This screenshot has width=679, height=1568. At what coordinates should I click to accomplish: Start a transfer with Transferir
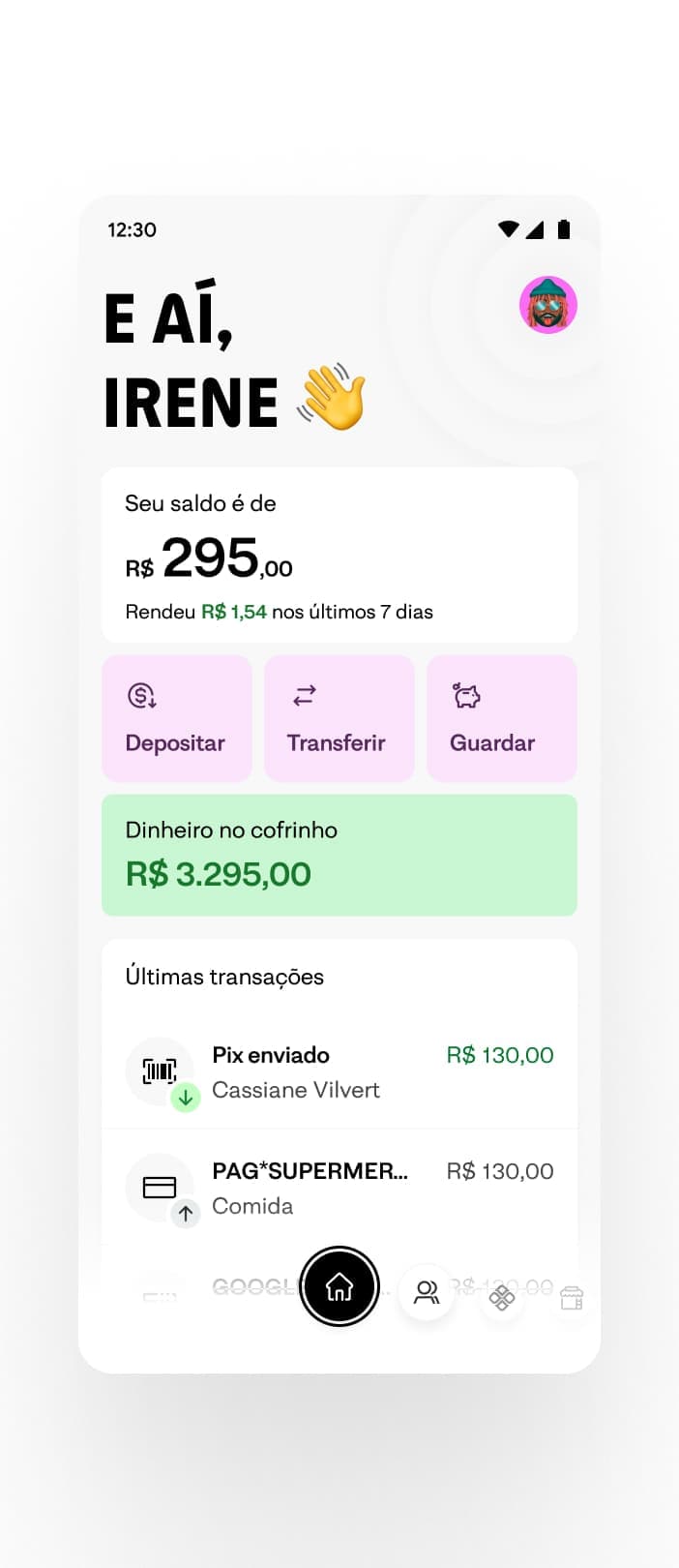pos(339,718)
